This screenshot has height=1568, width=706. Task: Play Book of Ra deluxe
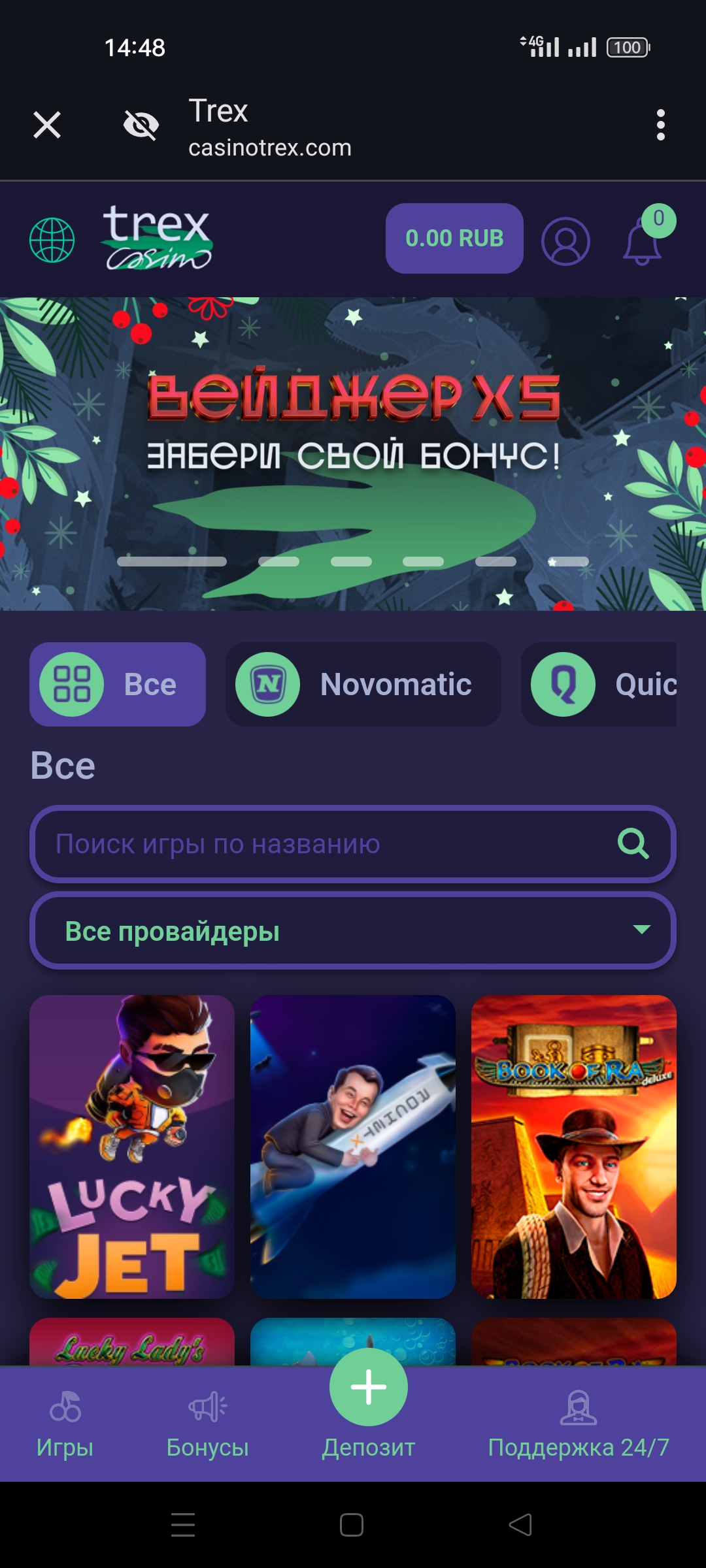pos(573,1147)
